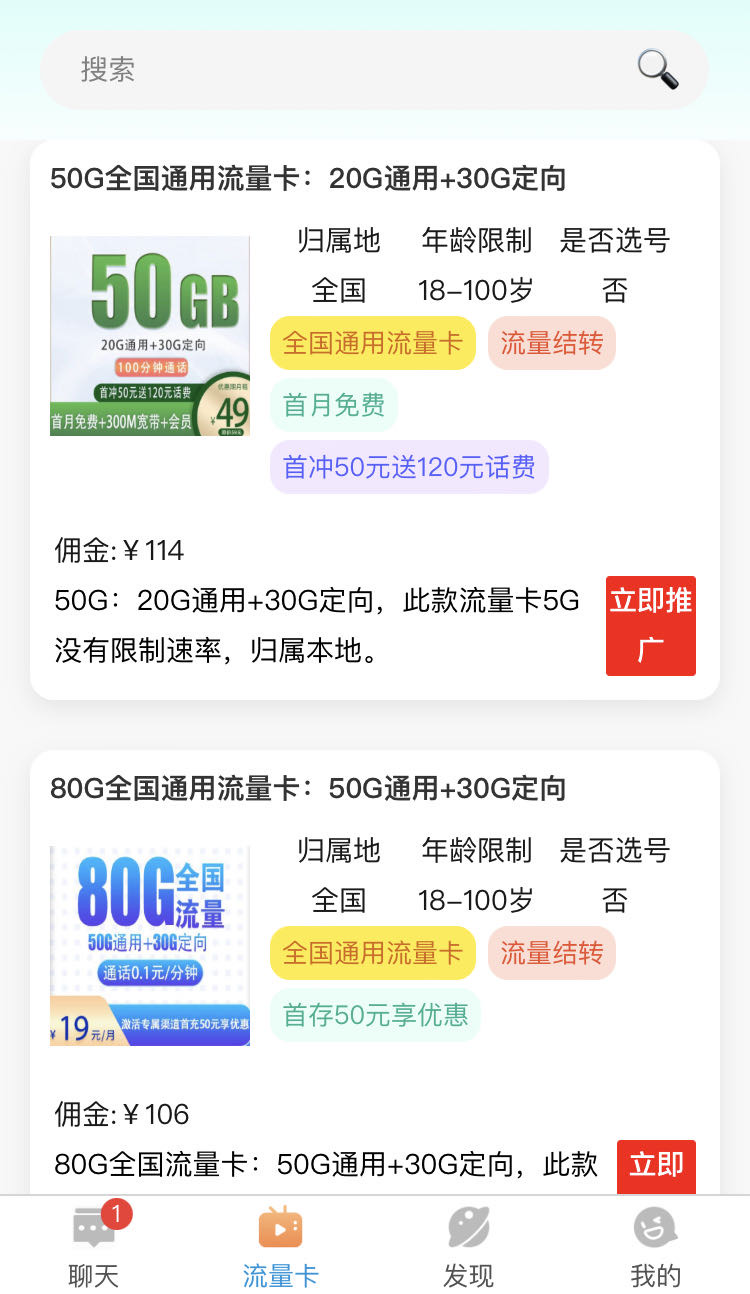Tap 立即推广 for the 50G card
Image resolution: width=750 pixels, height=1294 pixels.
(x=651, y=626)
